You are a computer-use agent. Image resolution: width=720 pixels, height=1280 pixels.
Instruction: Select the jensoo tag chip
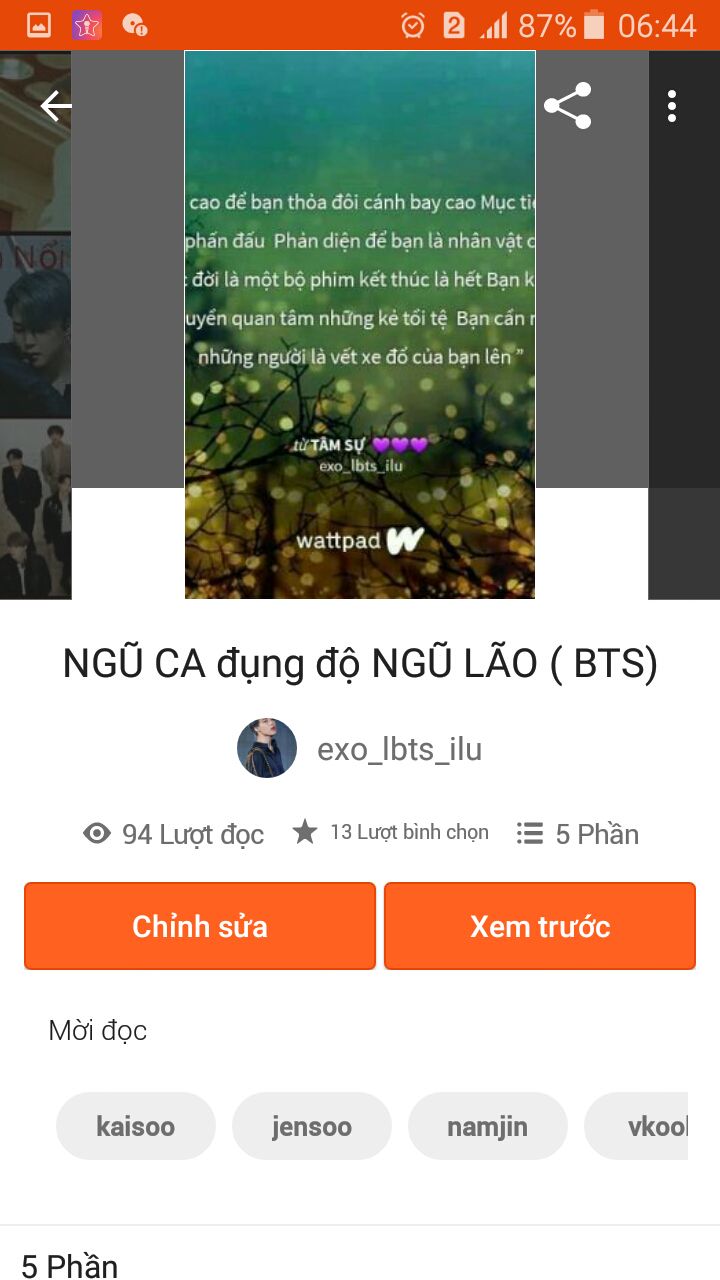tap(312, 1126)
